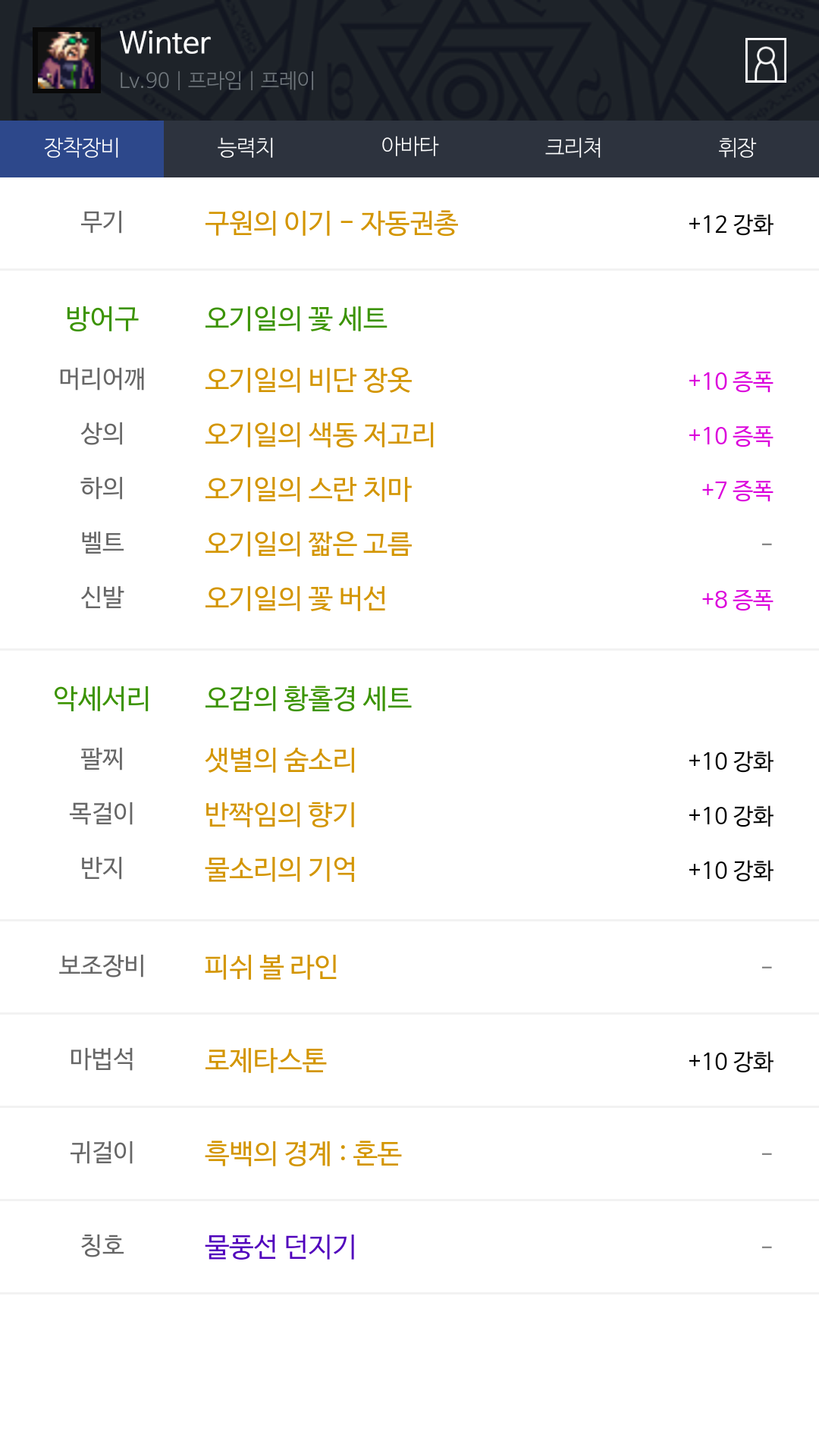819x1456 pixels.
Task: Open the 크리쳐 tab
Action: [x=573, y=147]
